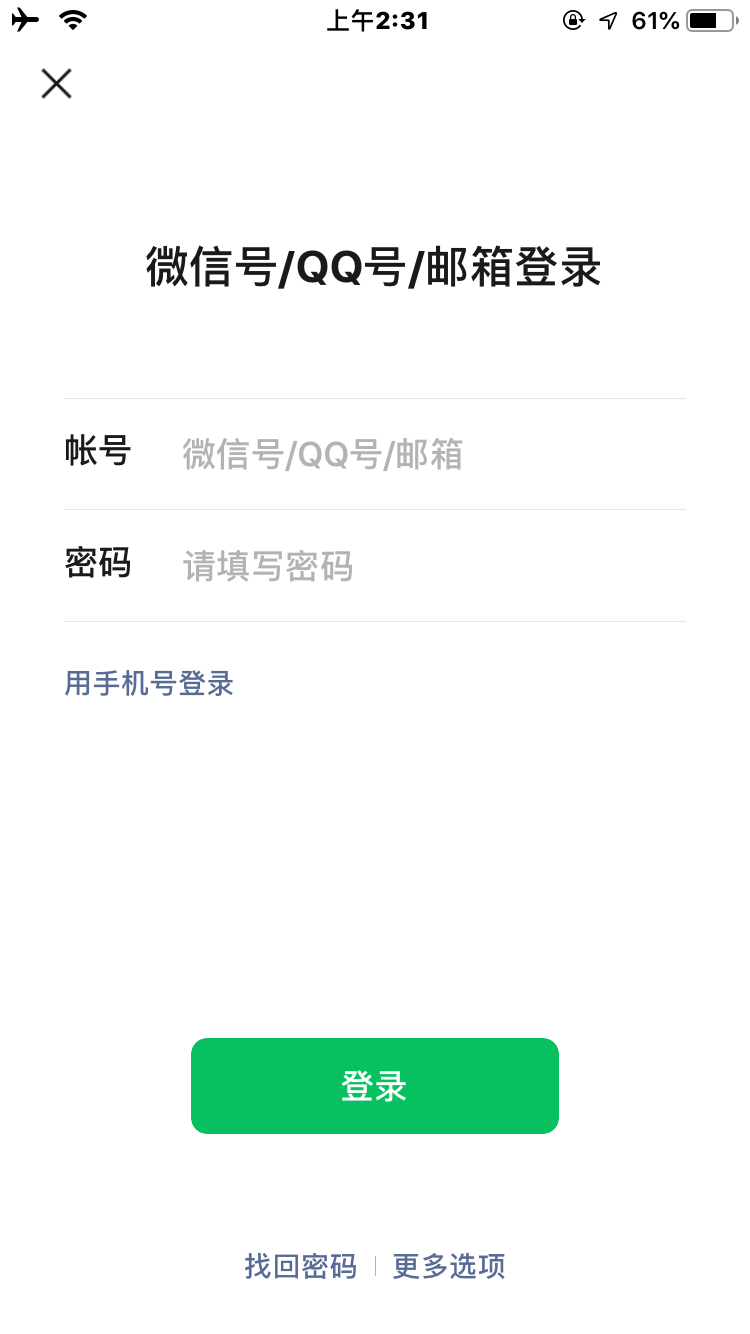Close the login screen with the X

click(x=57, y=84)
